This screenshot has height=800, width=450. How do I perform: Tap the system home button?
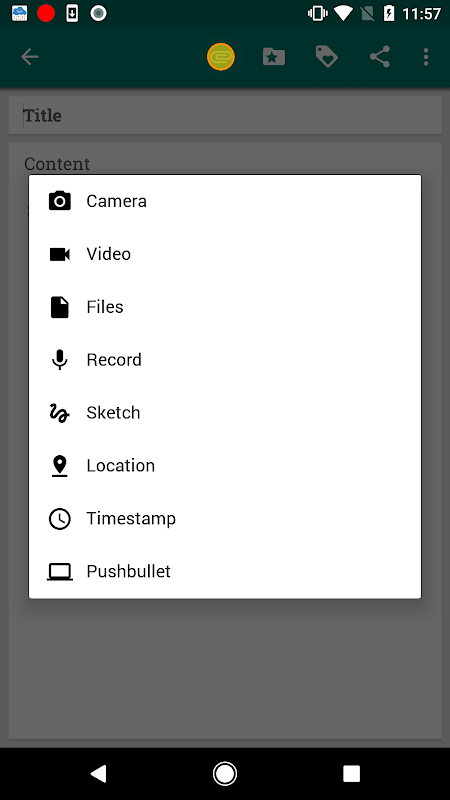click(225, 774)
